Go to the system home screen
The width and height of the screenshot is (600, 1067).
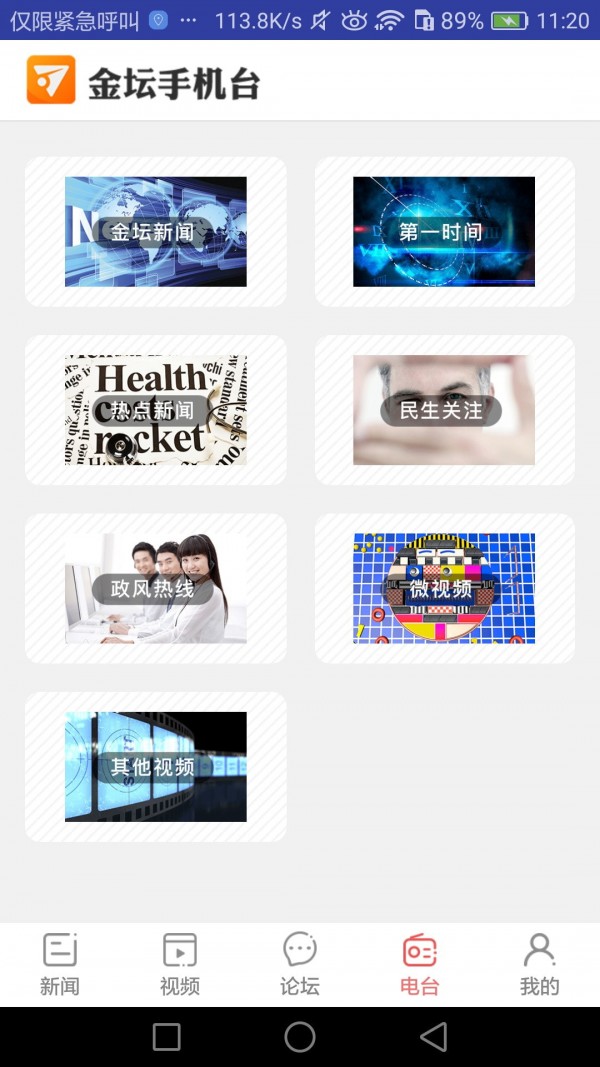(300, 1037)
